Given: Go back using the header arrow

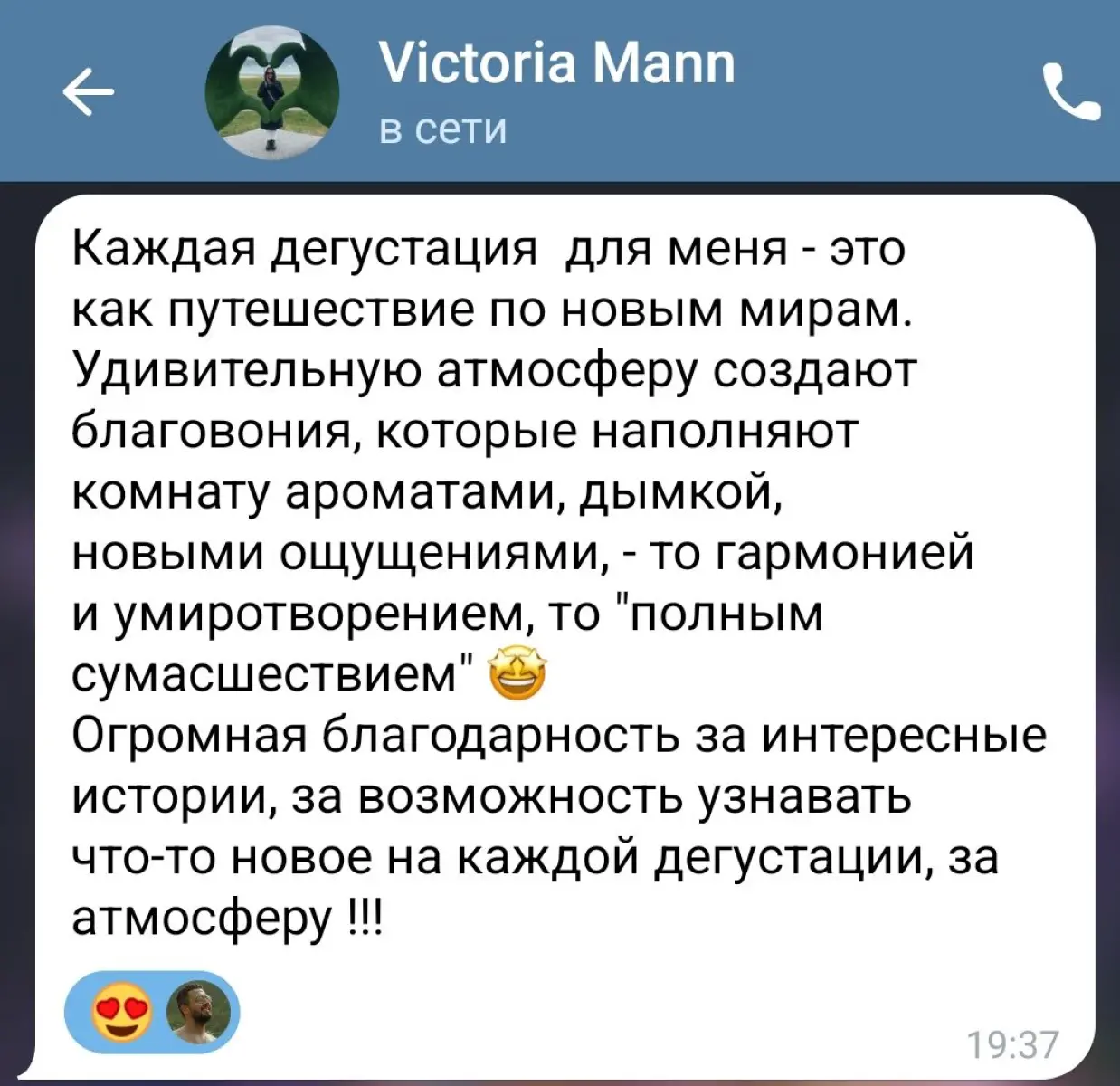Looking at the screenshot, I should coord(88,92).
